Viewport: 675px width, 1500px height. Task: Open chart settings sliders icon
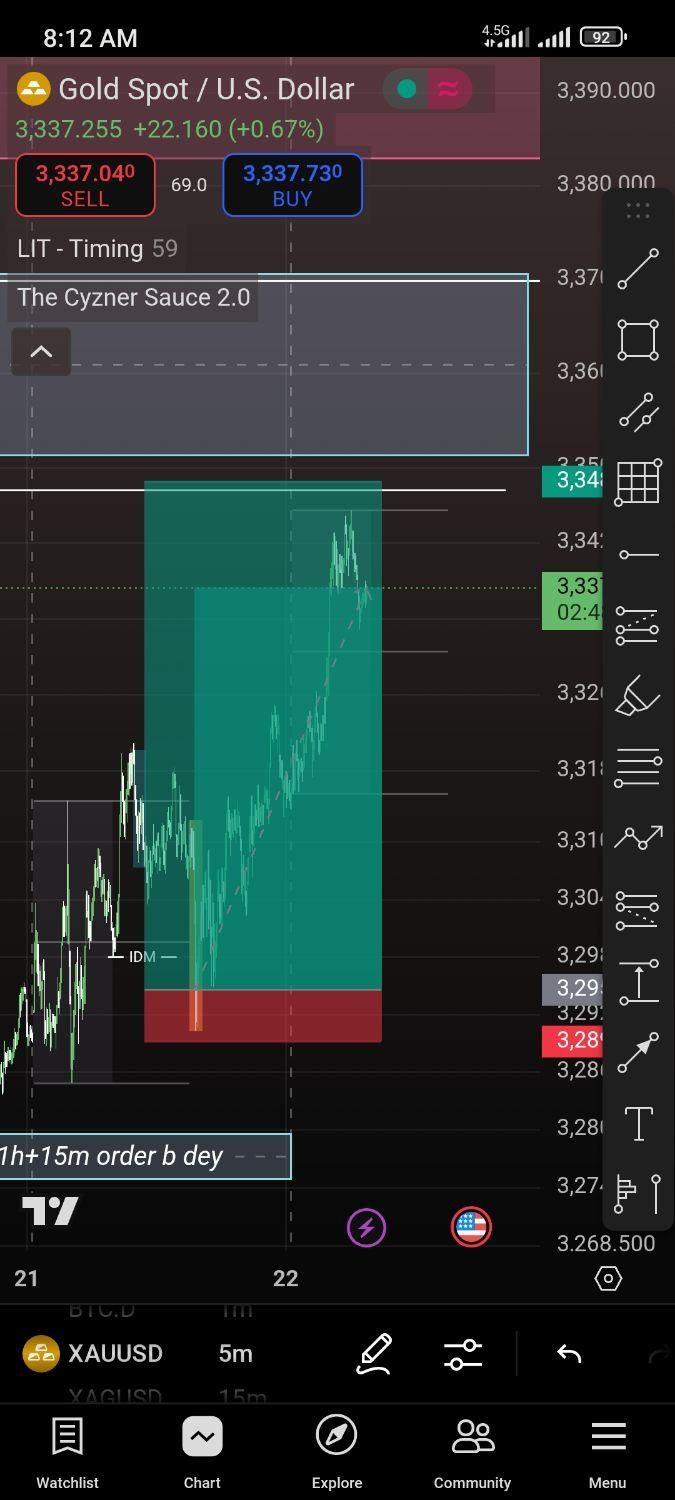[x=463, y=1353]
